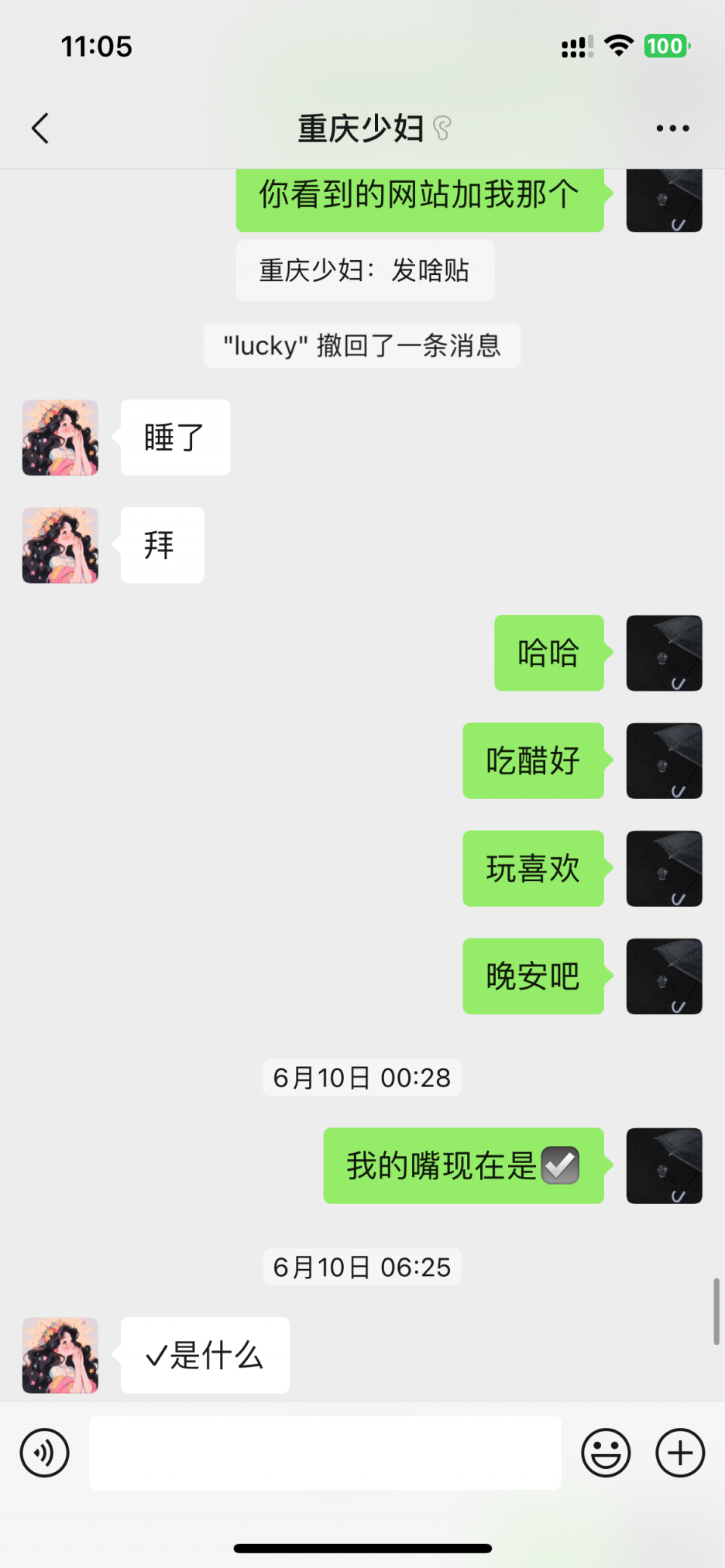The width and height of the screenshot is (725, 1568).
Task: Open contact avatar beside 拜 message
Action: pos(60,545)
